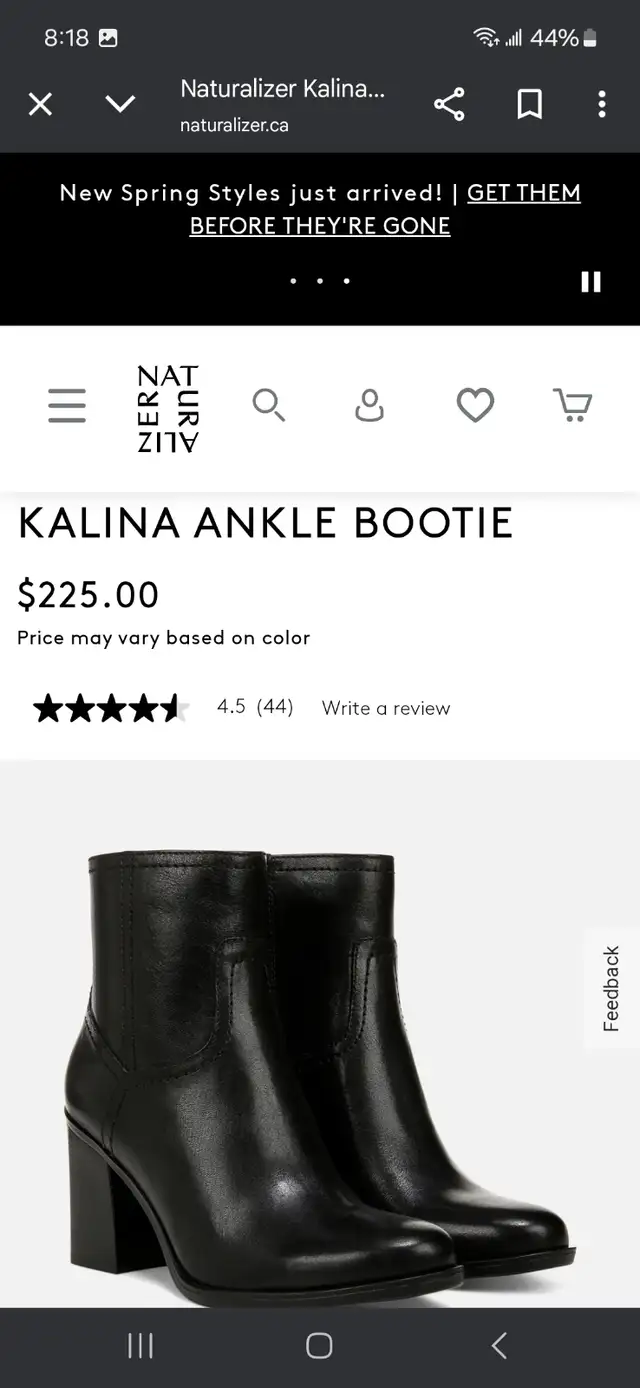Tap Write a review link

pyautogui.click(x=386, y=708)
